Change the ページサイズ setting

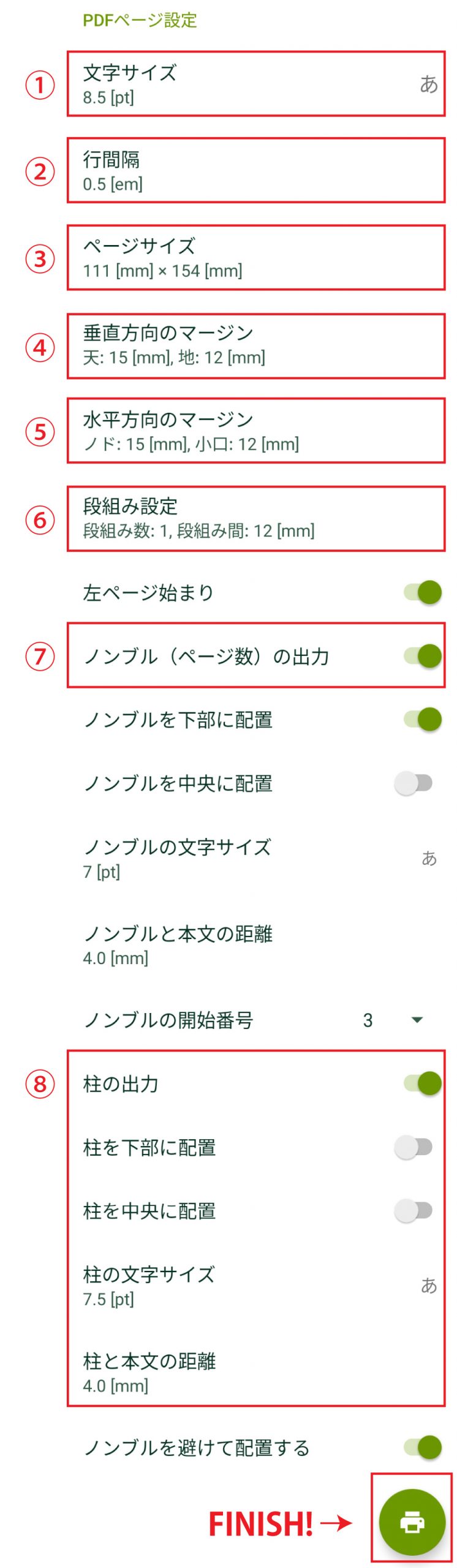point(255,257)
